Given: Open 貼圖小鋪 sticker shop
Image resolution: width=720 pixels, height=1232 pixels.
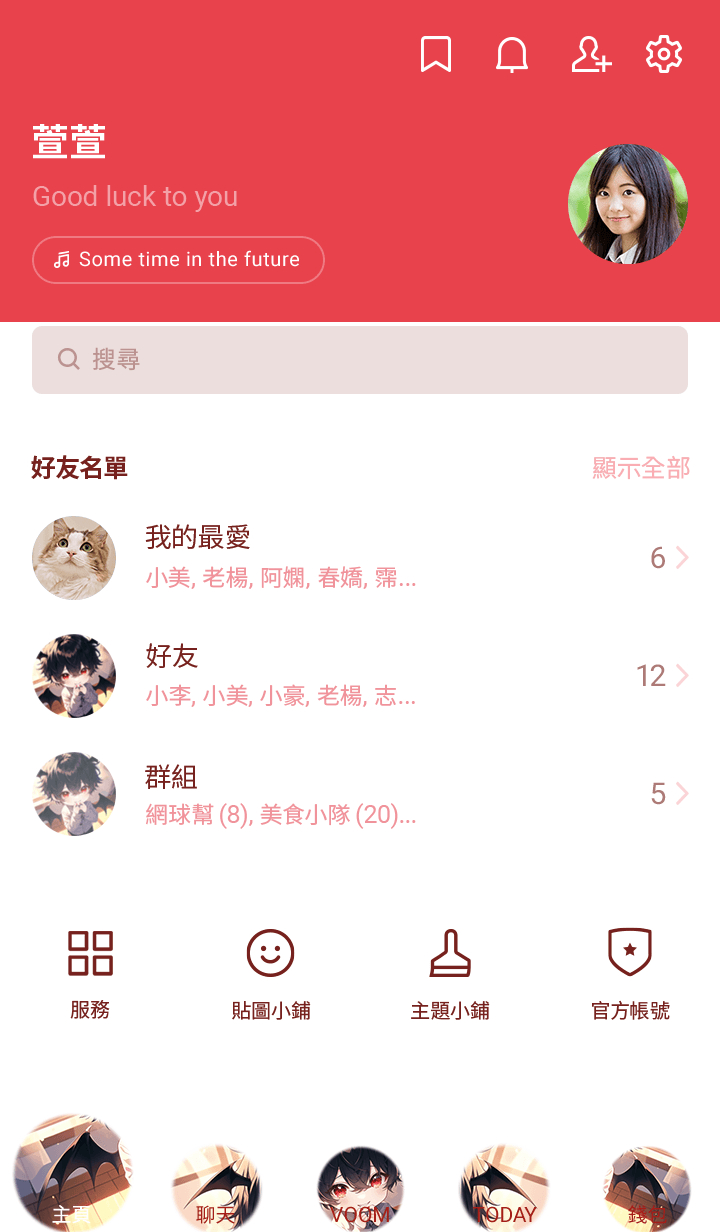Looking at the screenshot, I should 270,972.
